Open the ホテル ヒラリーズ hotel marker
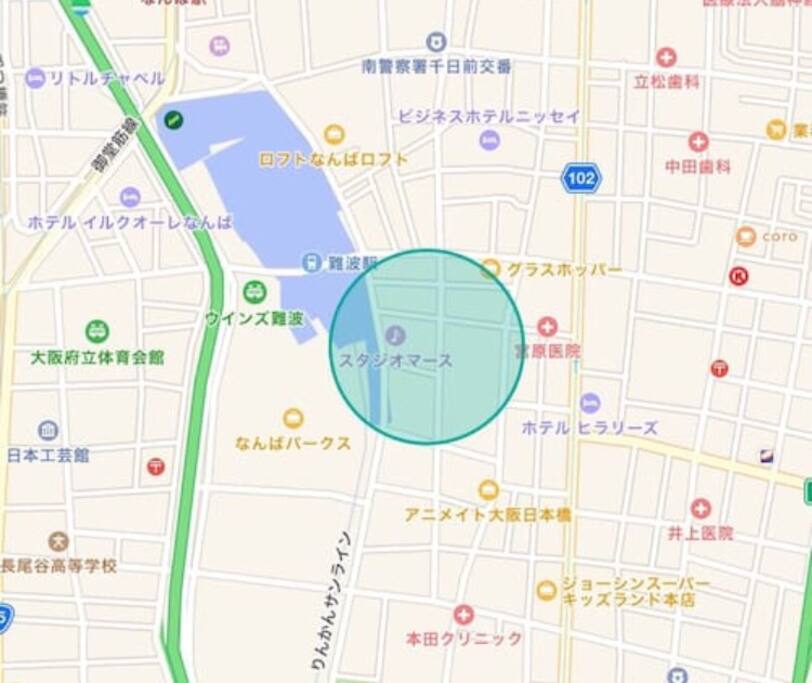This screenshot has width=812, height=683. pos(590,403)
